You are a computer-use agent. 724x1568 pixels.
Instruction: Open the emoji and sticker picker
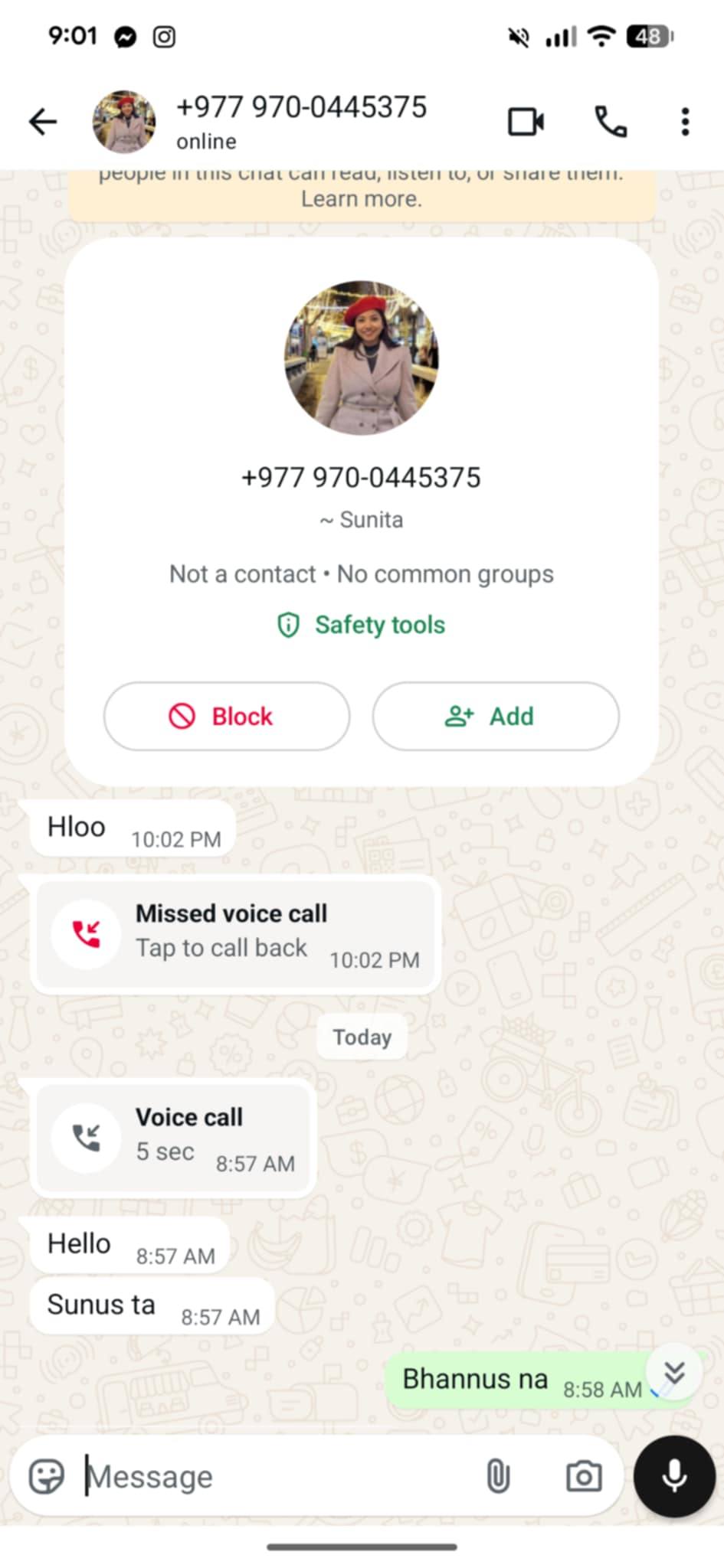[47, 1476]
